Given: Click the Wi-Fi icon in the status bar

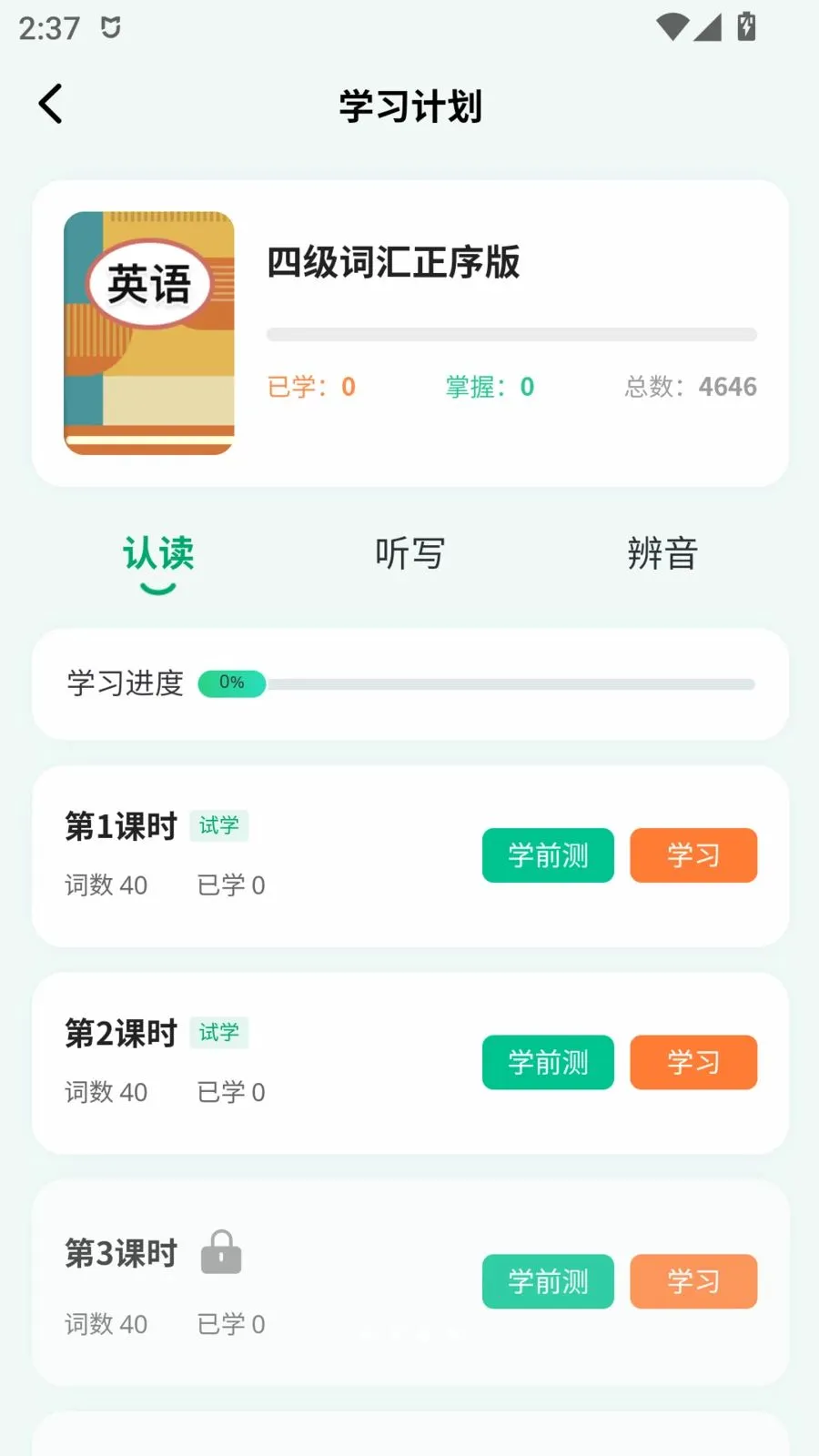Looking at the screenshot, I should (x=672, y=27).
